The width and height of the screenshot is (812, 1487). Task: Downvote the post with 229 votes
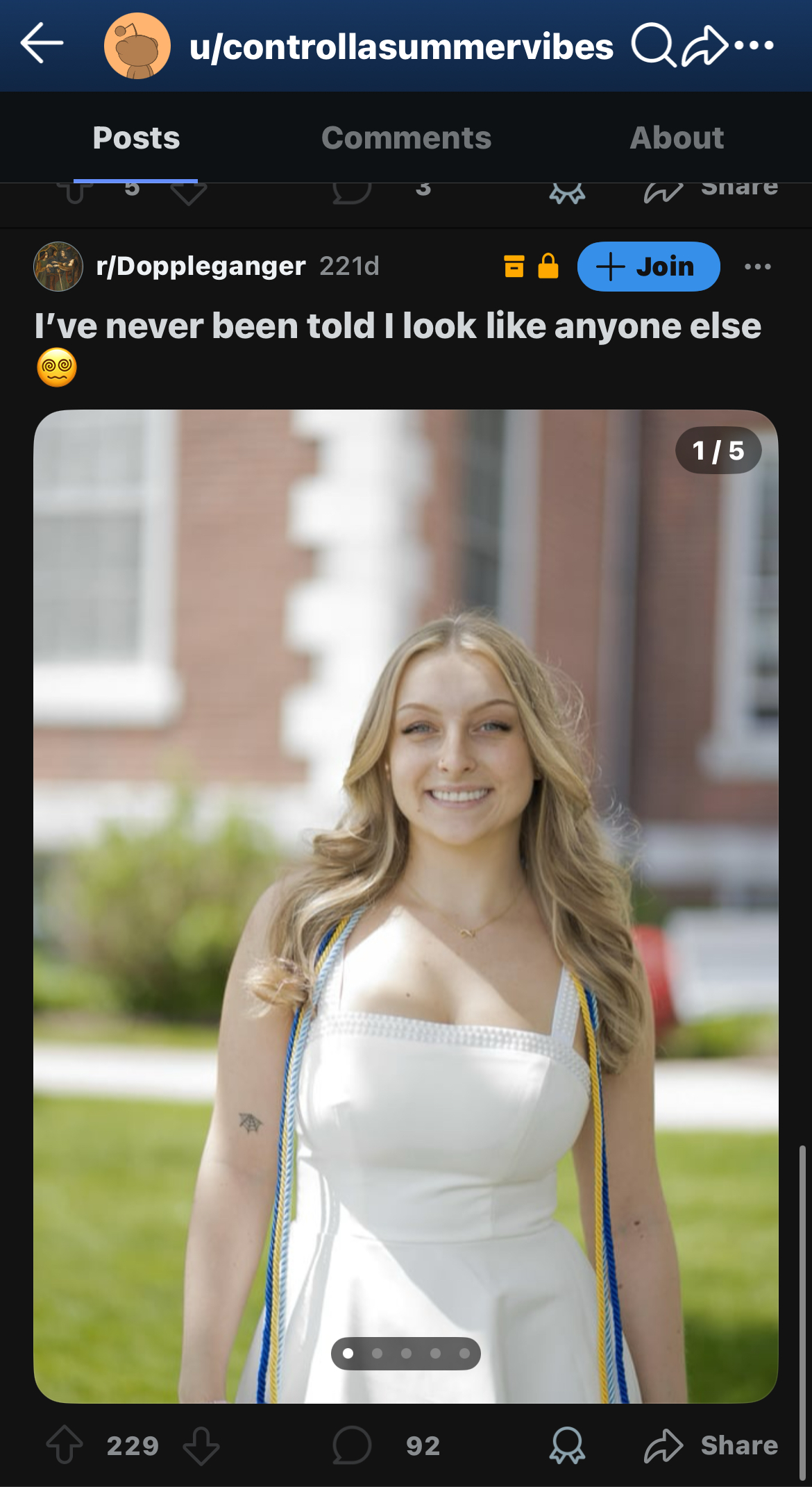coord(201,1445)
